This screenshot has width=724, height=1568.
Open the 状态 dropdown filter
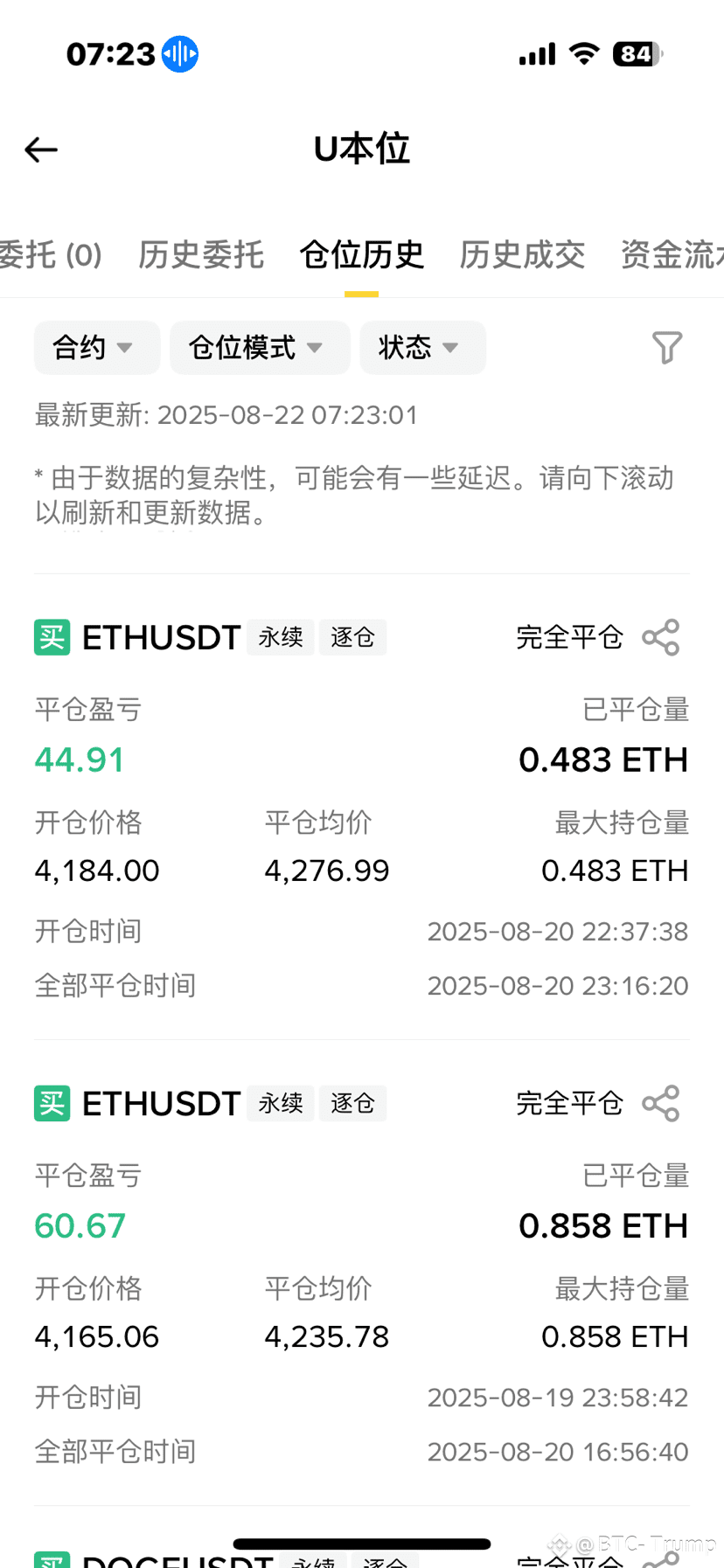coord(422,348)
